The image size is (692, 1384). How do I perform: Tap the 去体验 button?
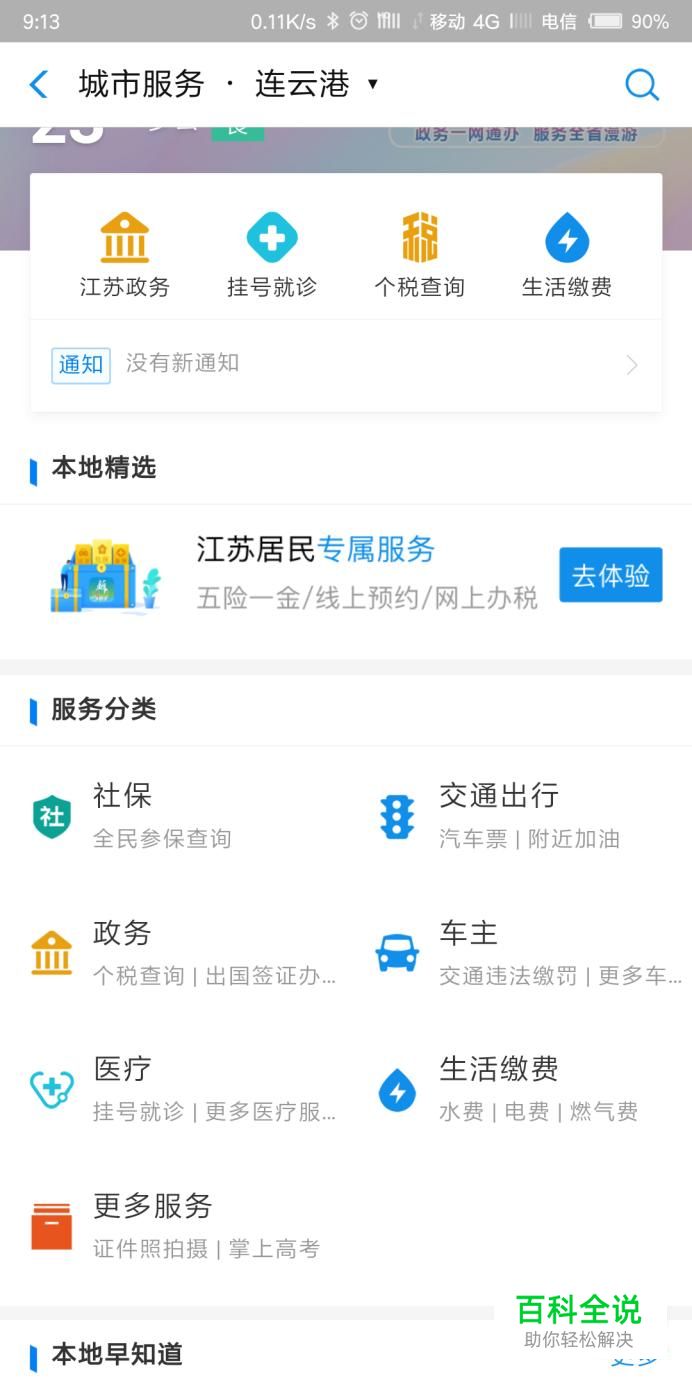pyautogui.click(x=610, y=575)
